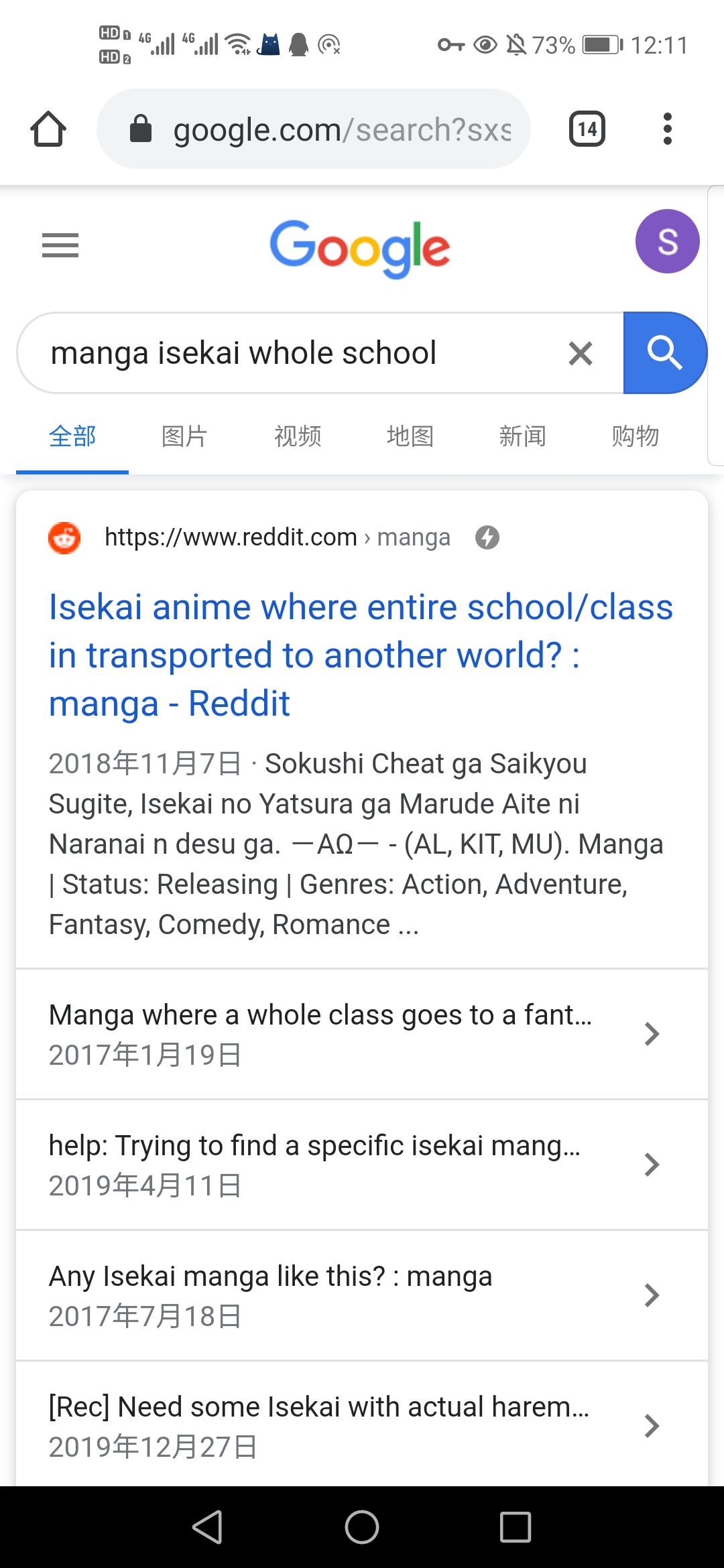Go back using the system back button
724x1568 pixels.
[x=207, y=1527]
